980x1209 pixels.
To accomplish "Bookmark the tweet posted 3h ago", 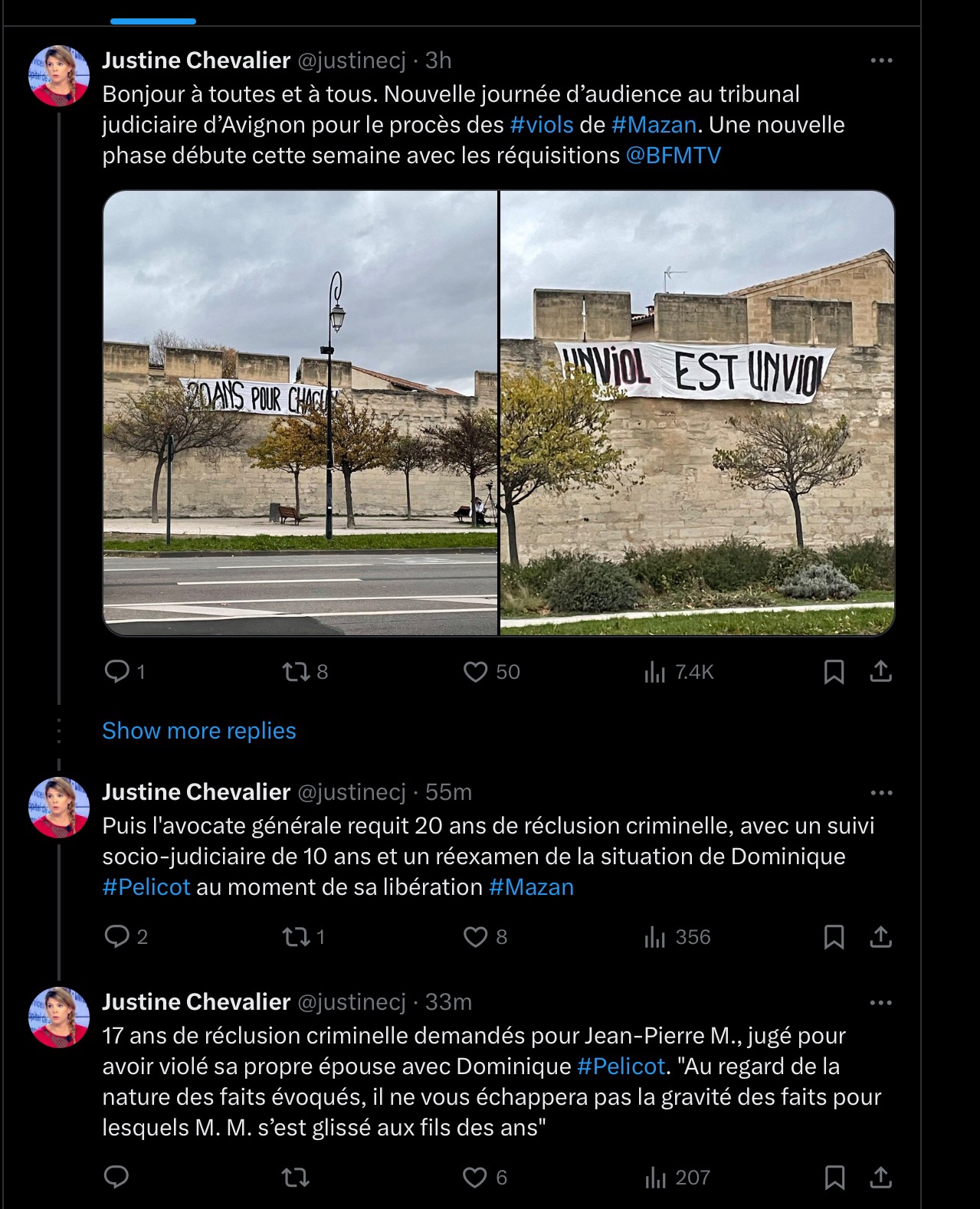I will click(834, 672).
